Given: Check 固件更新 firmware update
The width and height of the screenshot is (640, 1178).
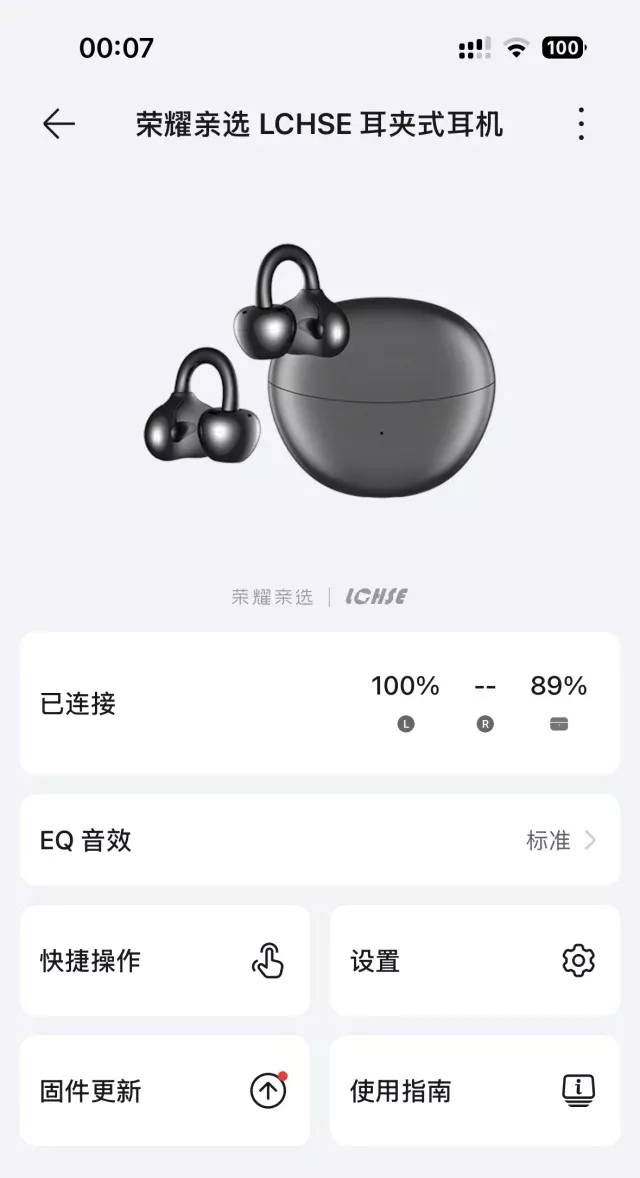Looking at the screenshot, I should coord(165,1091).
